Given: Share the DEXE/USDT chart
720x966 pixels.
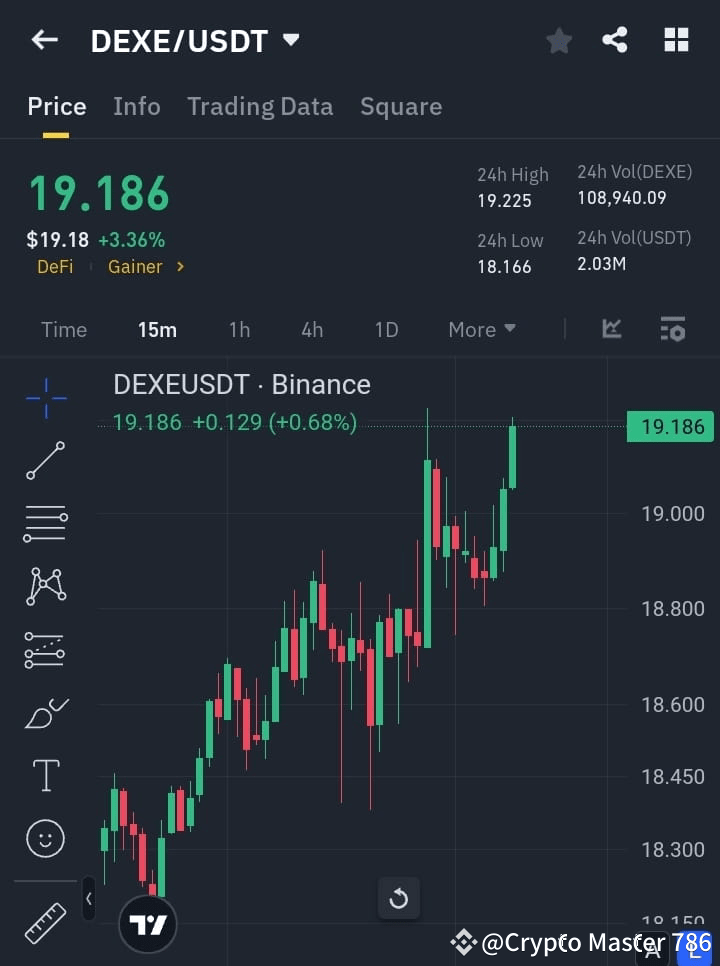Looking at the screenshot, I should [615, 40].
